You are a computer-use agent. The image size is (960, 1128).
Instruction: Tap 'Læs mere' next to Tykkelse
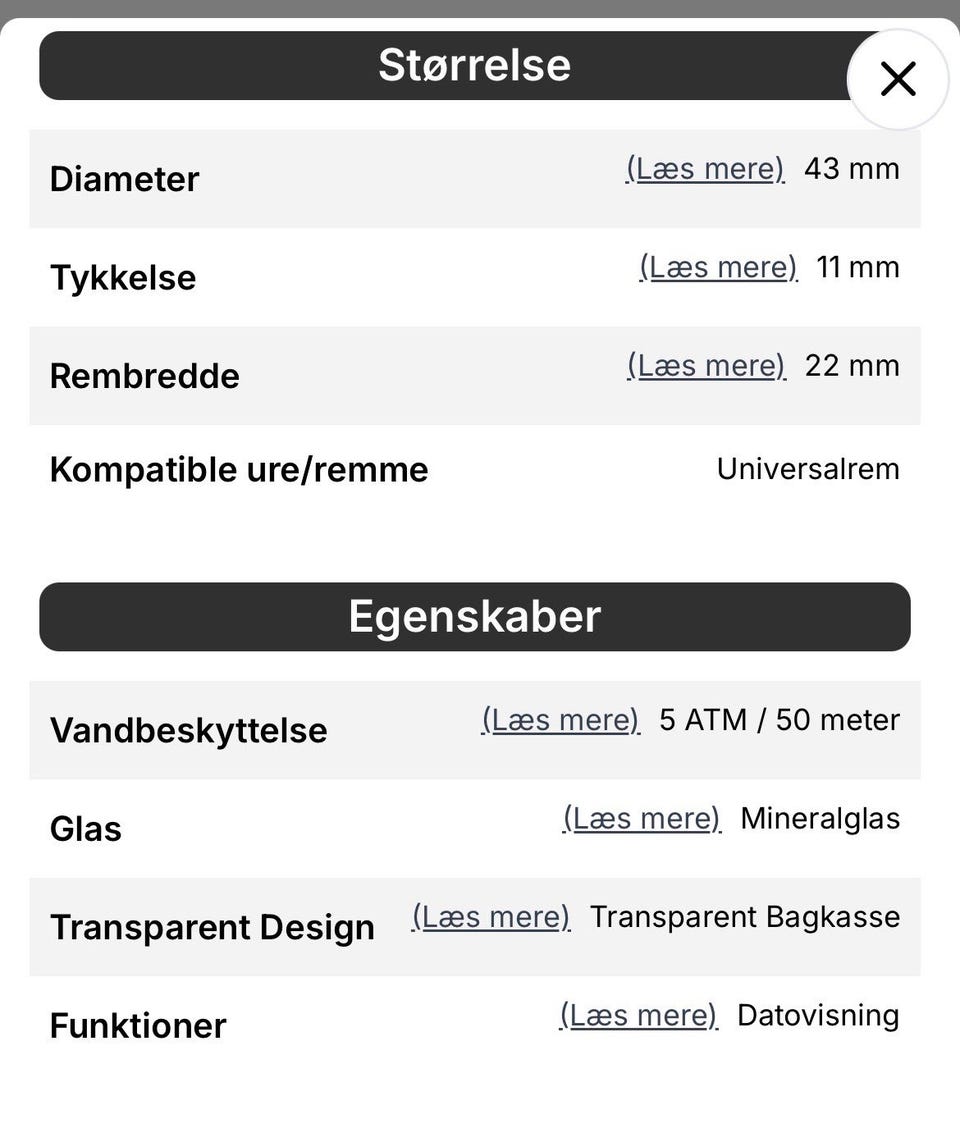[x=718, y=267]
